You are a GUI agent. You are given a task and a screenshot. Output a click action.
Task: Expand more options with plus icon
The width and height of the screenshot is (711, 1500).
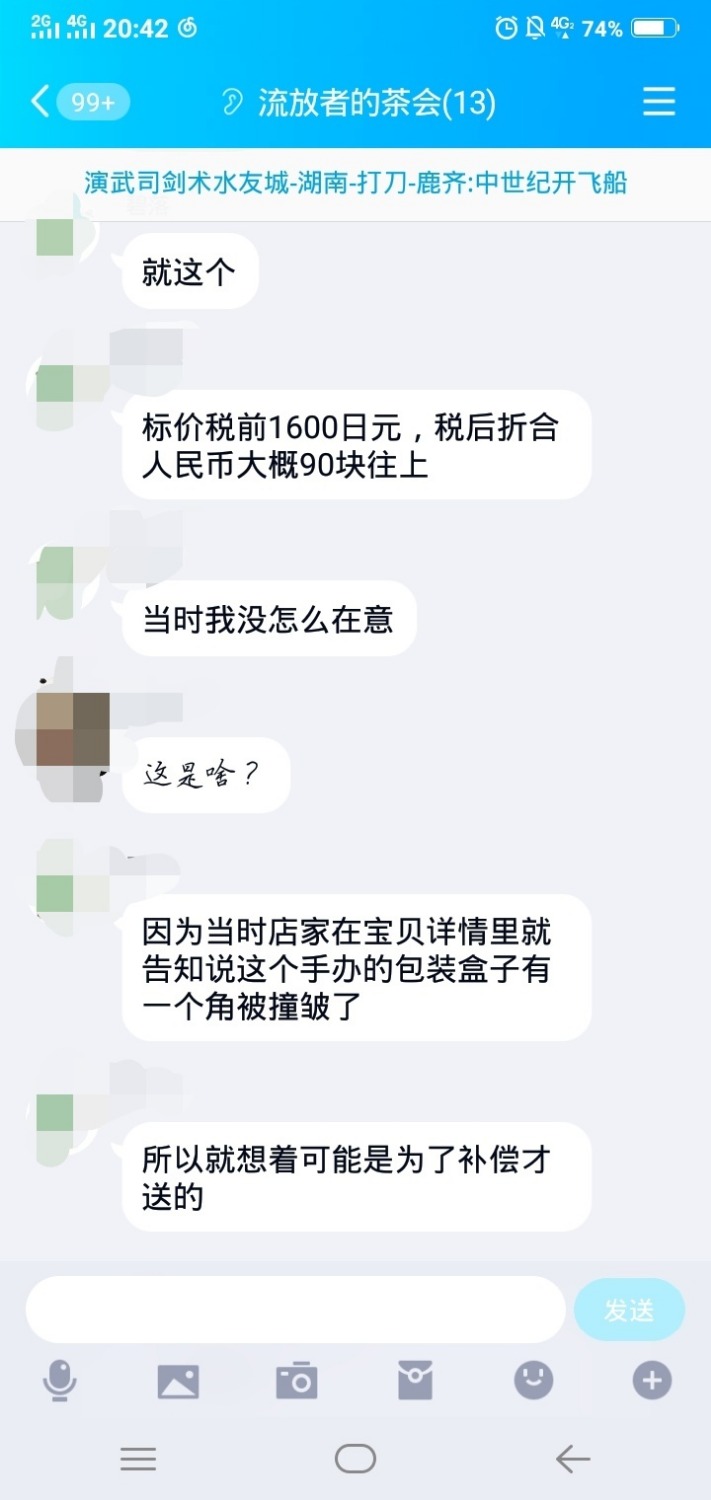[651, 1382]
